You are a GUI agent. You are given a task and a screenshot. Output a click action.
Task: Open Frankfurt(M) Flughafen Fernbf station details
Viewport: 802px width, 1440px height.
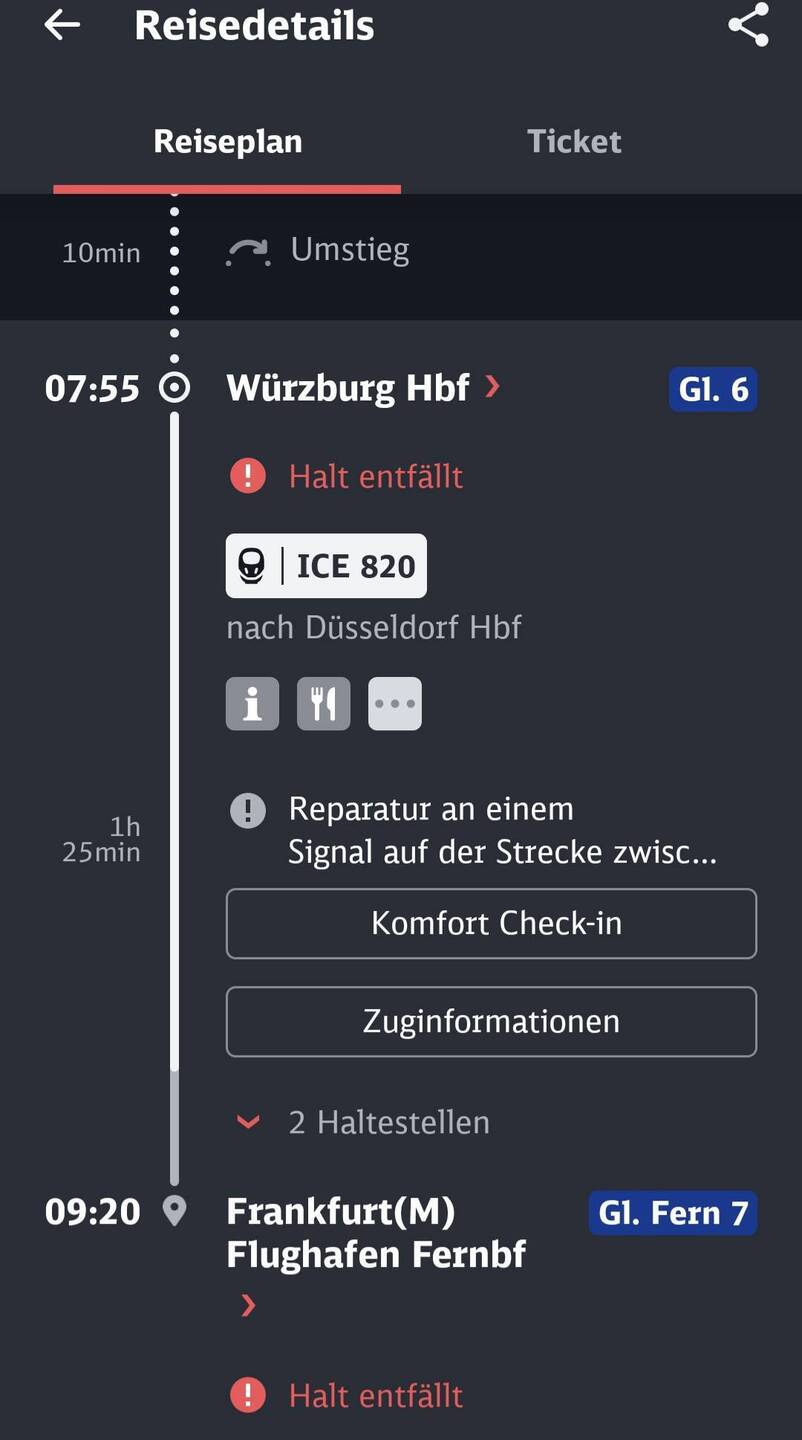[376, 1233]
